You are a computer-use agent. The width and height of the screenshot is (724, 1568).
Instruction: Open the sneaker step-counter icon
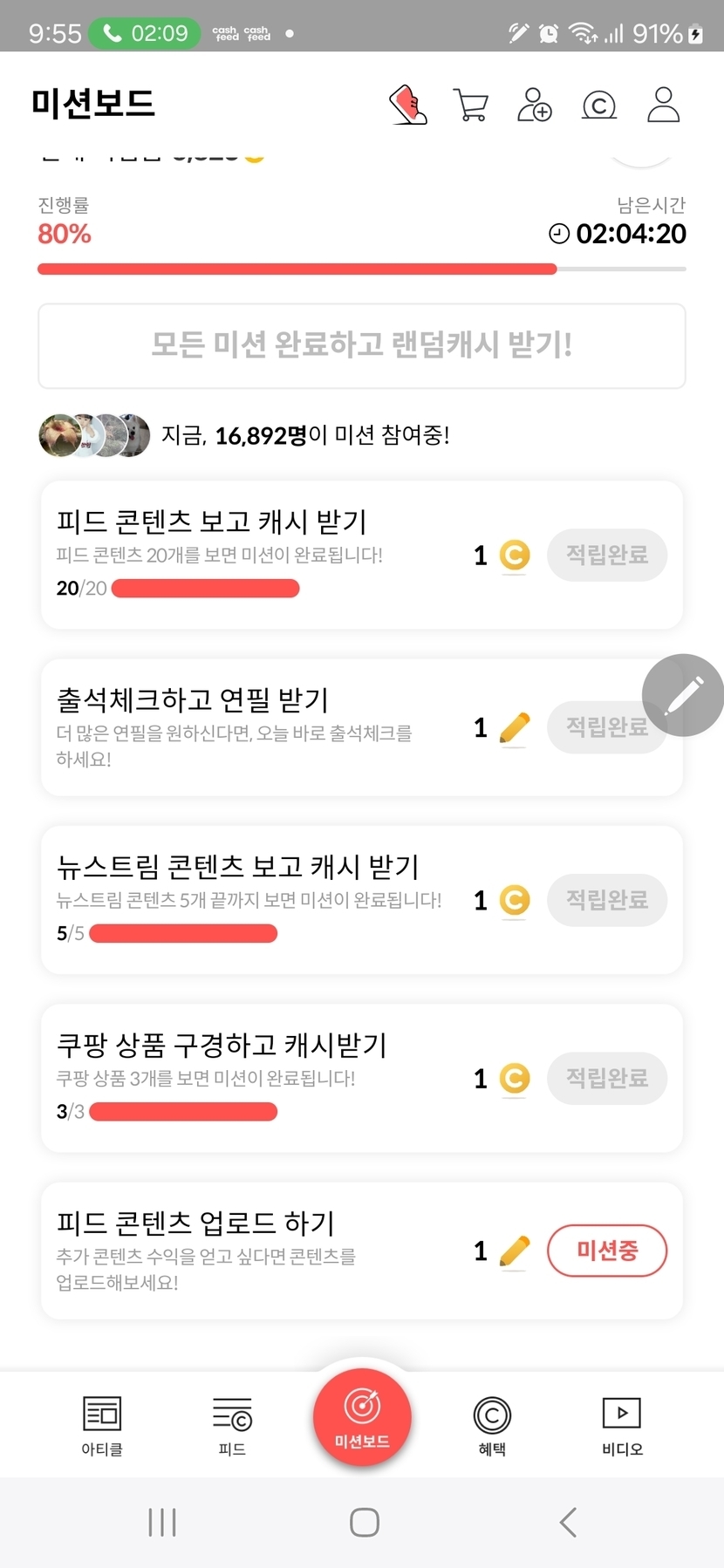408,105
